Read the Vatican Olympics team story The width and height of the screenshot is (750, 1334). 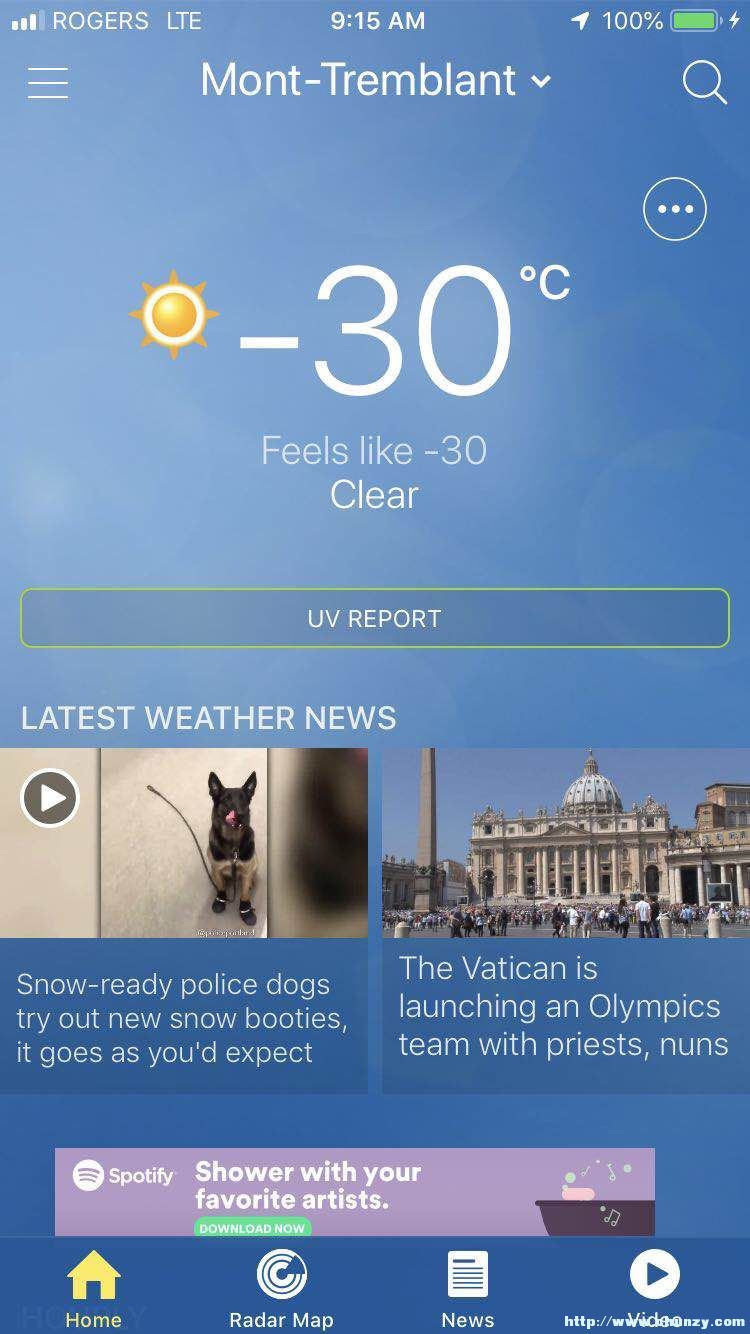click(x=565, y=1005)
